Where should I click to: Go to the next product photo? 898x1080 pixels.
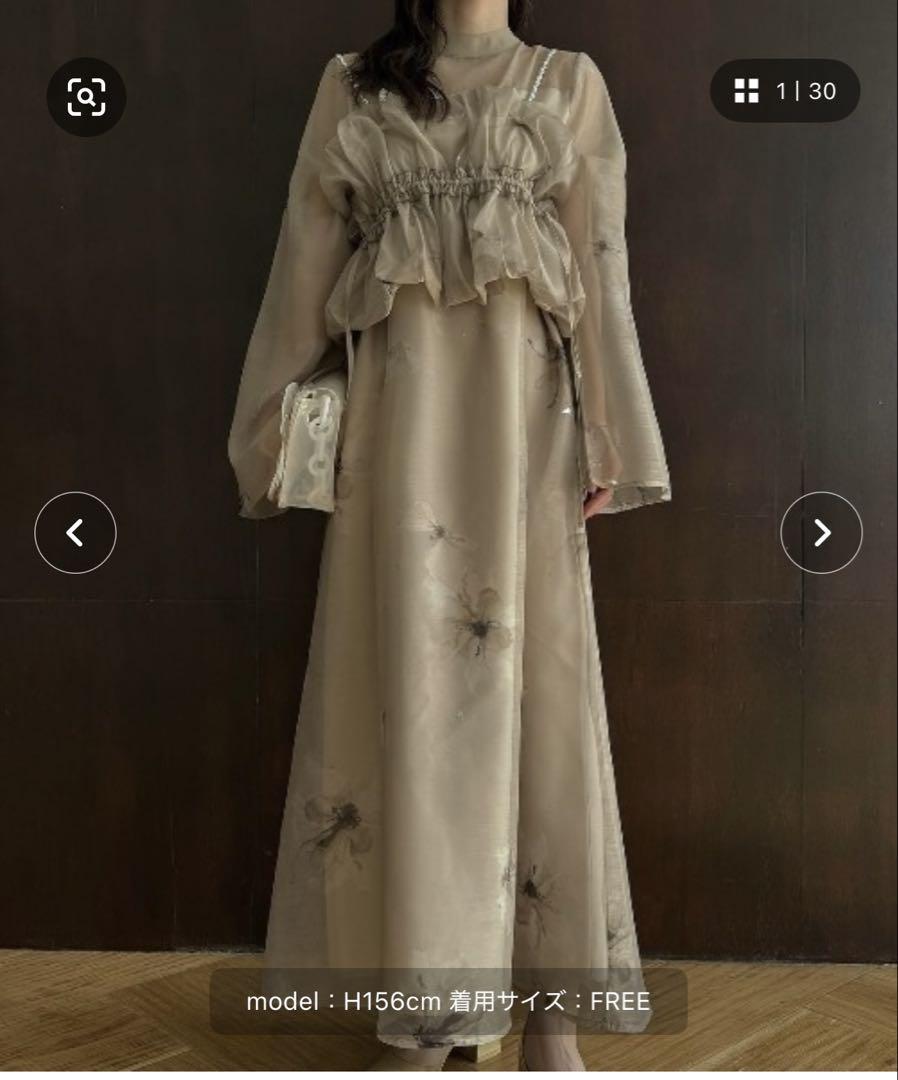tap(821, 533)
